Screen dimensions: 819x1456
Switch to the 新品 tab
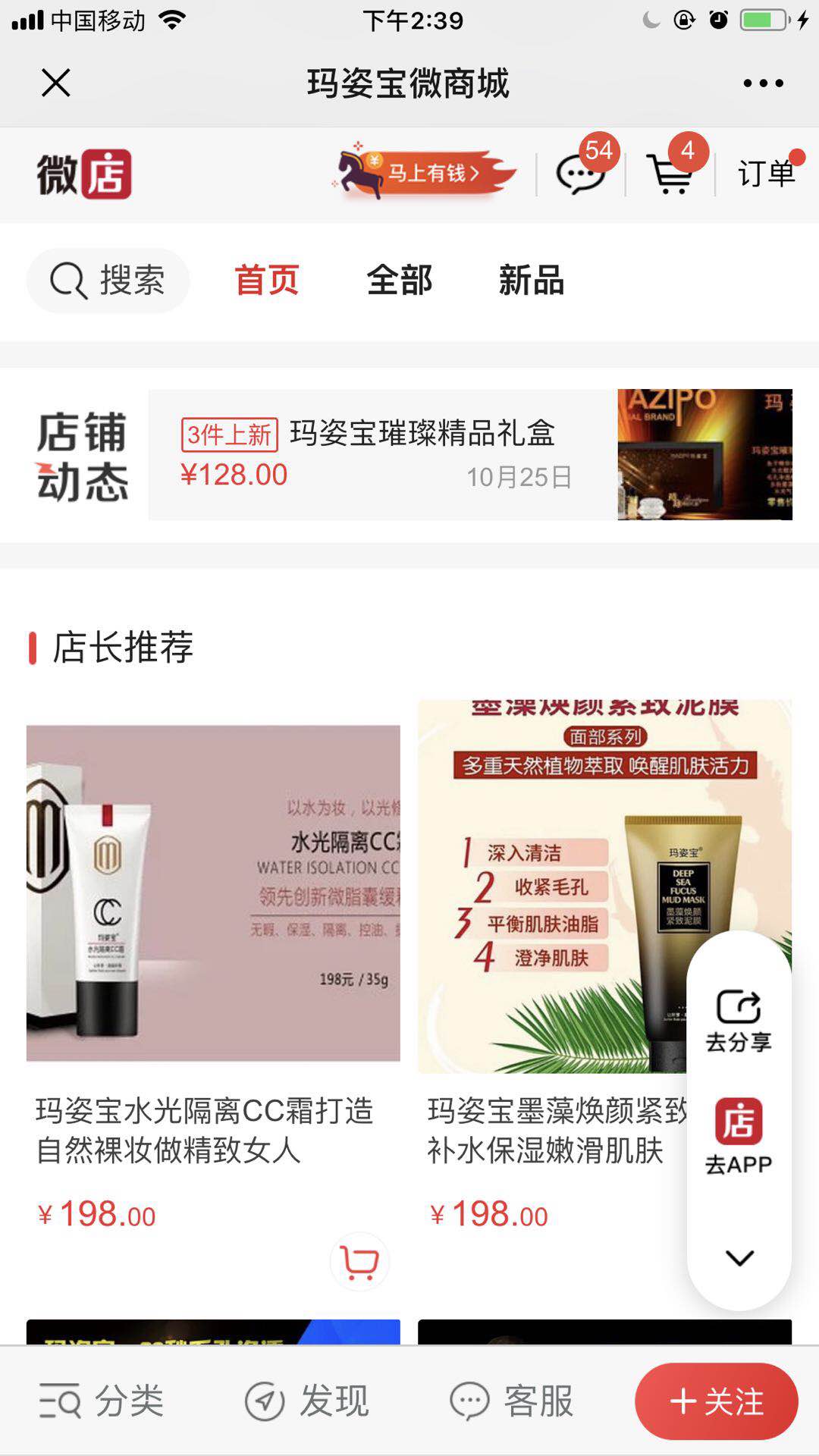531,281
